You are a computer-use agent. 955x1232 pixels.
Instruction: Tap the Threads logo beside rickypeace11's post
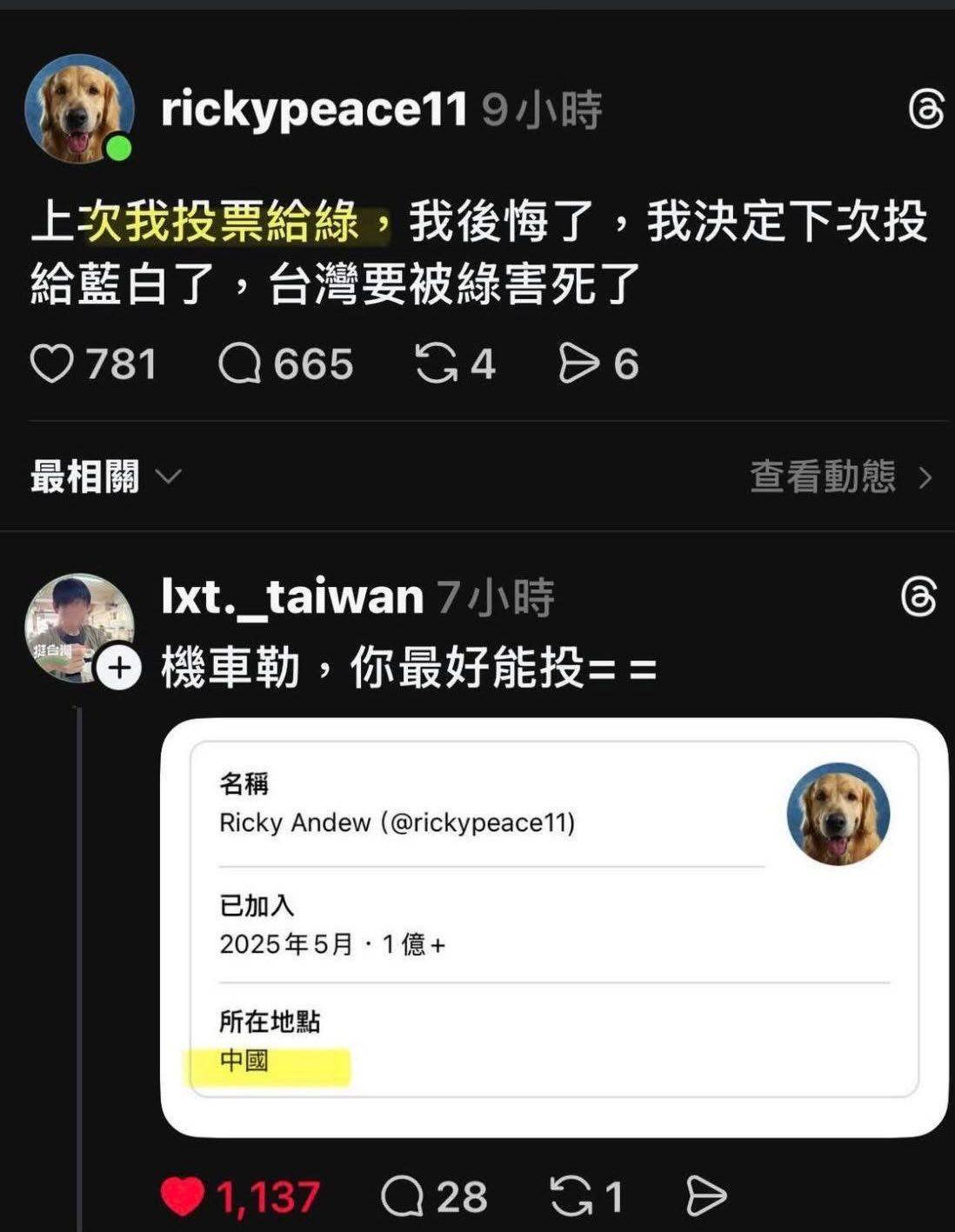(925, 110)
